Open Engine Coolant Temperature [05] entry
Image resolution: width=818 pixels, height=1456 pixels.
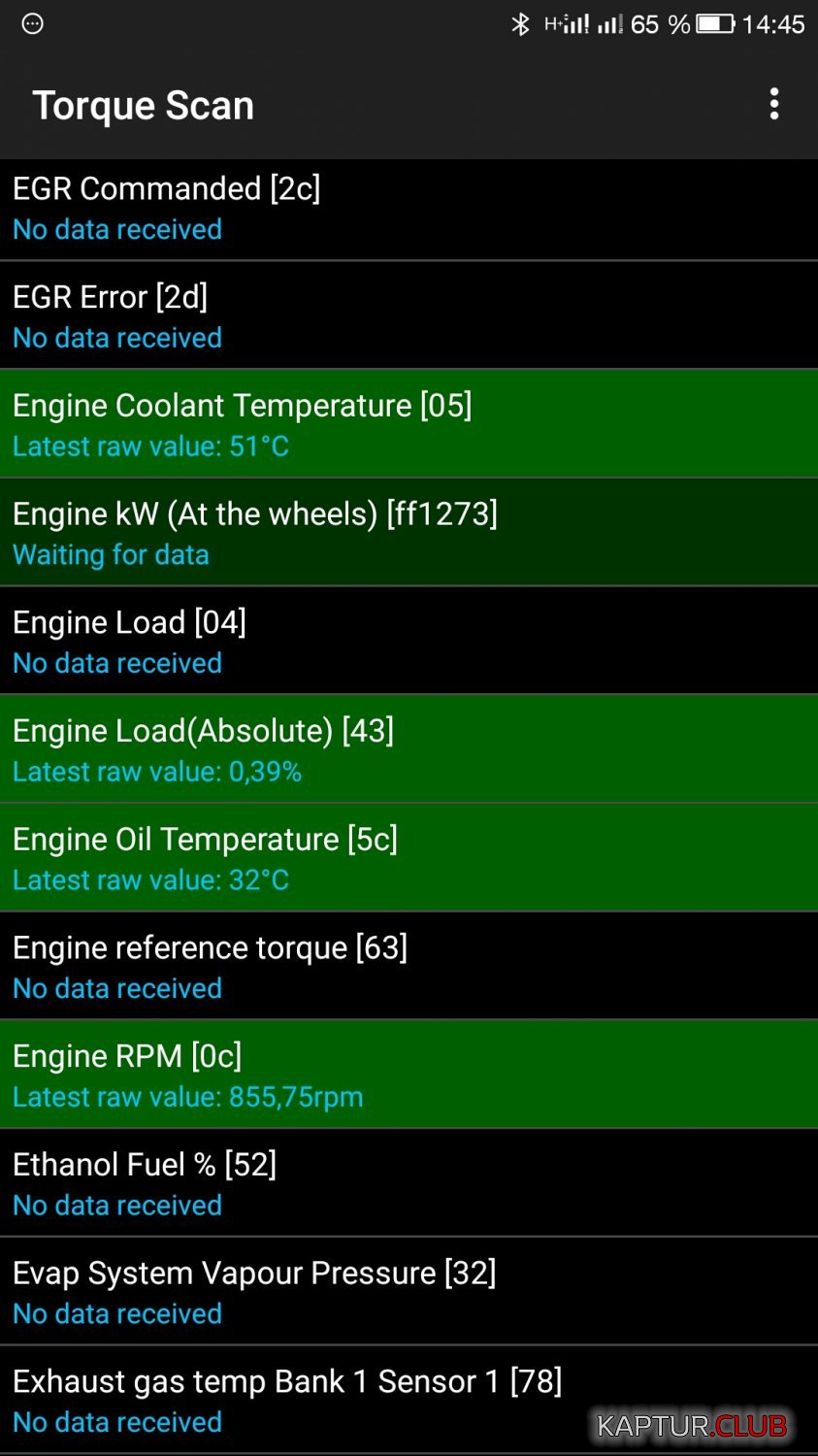point(409,424)
